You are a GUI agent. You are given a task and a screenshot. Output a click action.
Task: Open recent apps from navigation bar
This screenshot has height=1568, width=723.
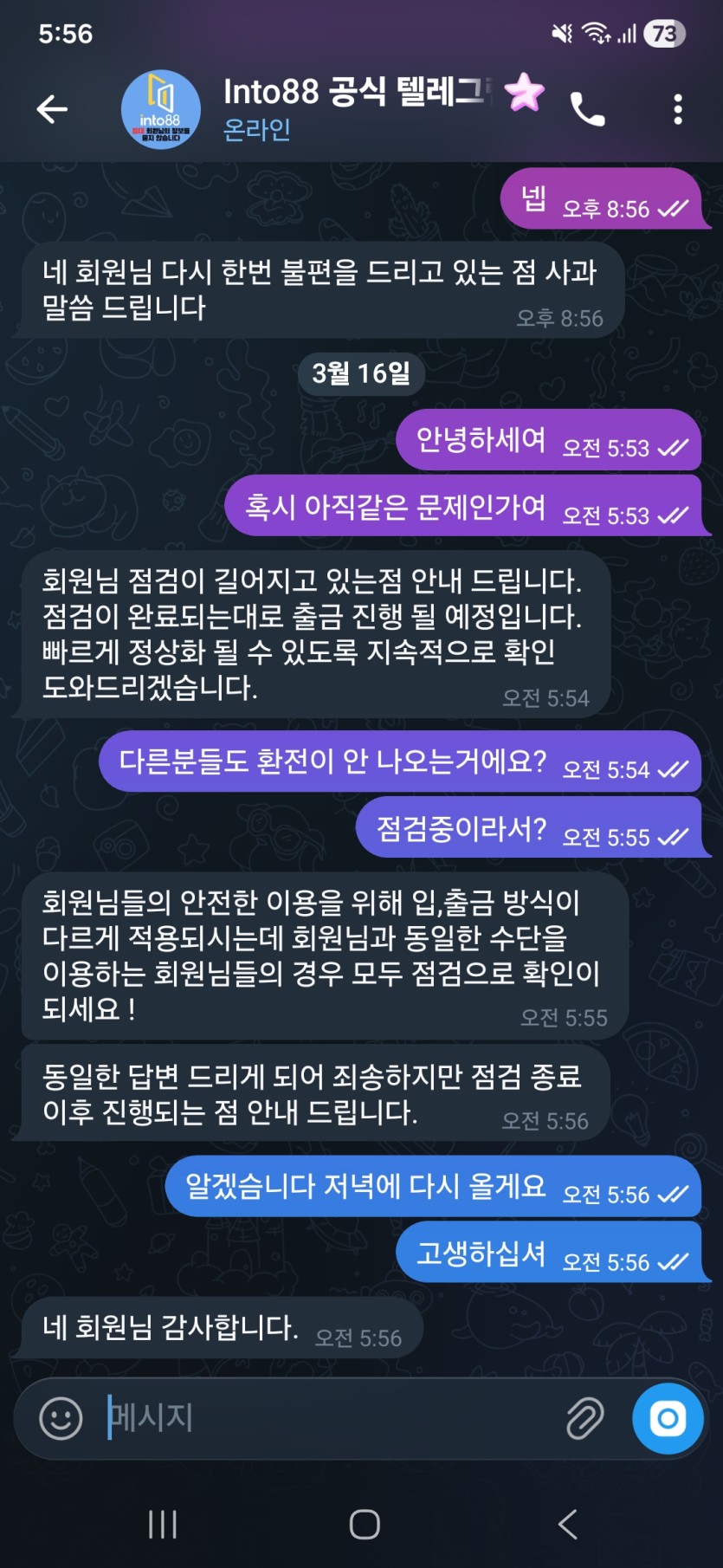[x=163, y=1524]
